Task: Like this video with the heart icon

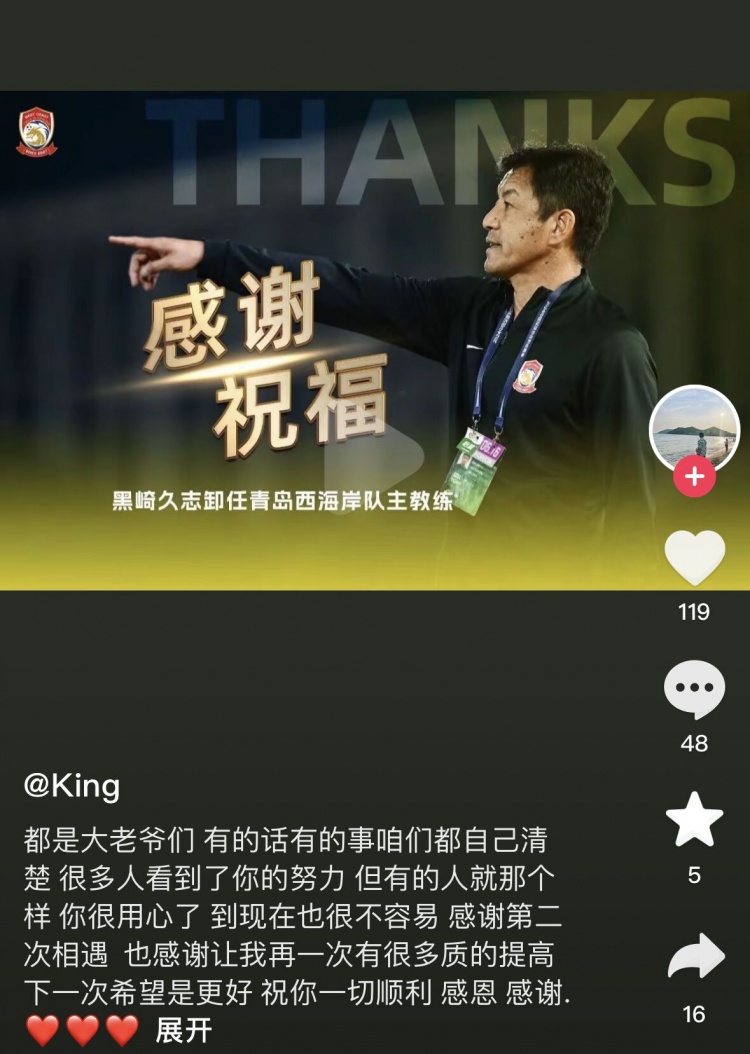Action: 694,558
